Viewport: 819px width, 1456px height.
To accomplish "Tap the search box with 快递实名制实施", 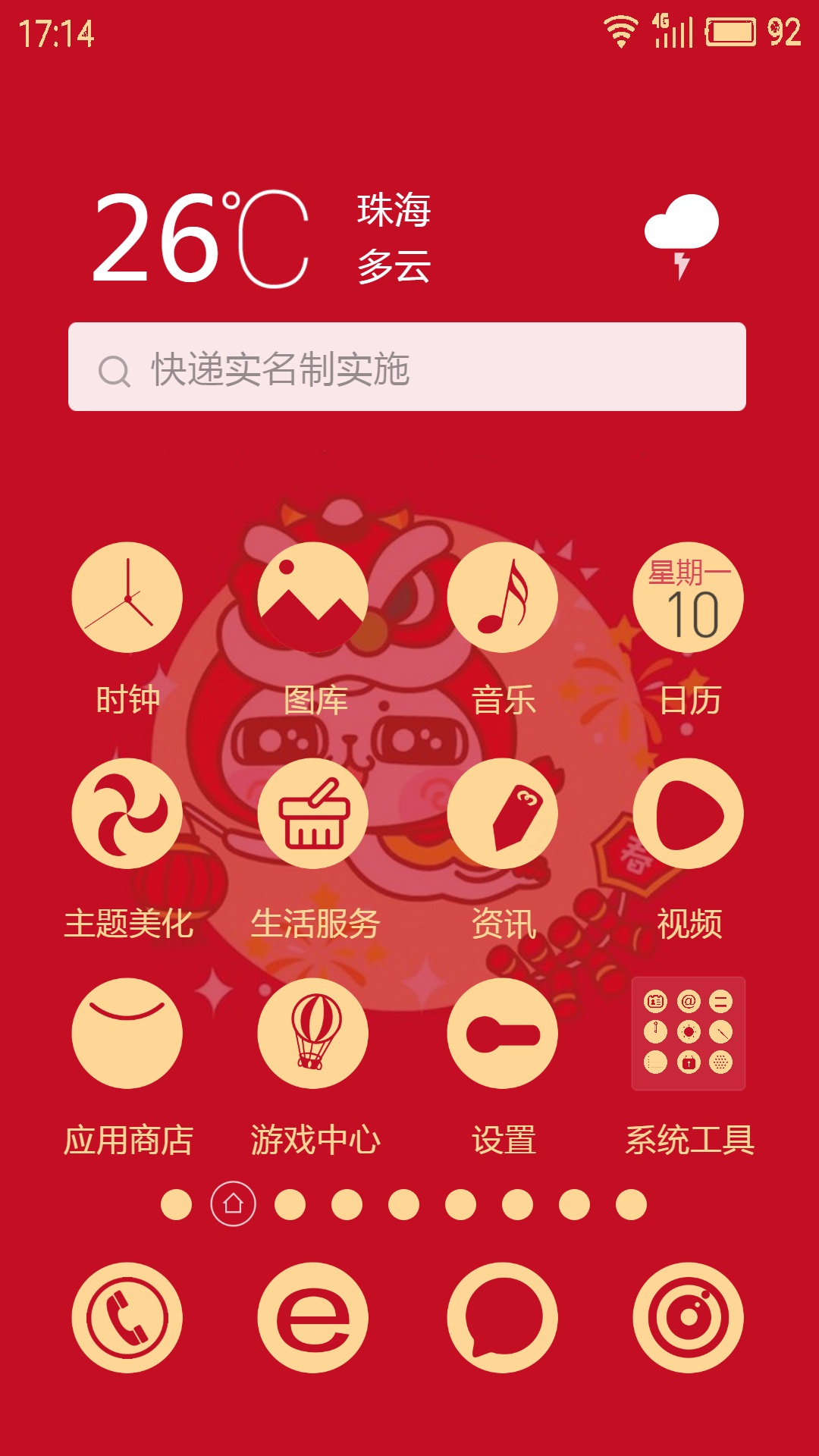I will click(407, 367).
